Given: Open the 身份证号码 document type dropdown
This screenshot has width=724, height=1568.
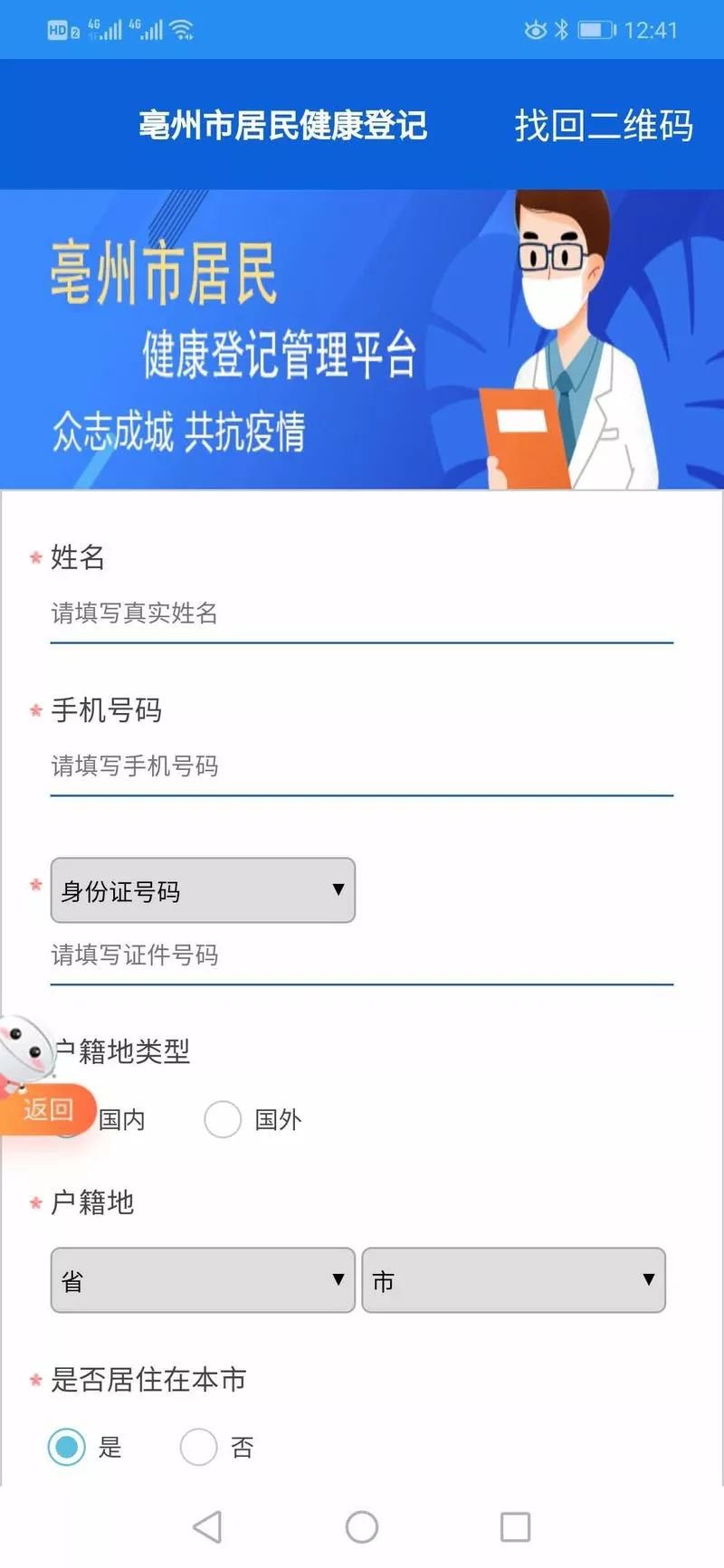Looking at the screenshot, I should click(203, 891).
